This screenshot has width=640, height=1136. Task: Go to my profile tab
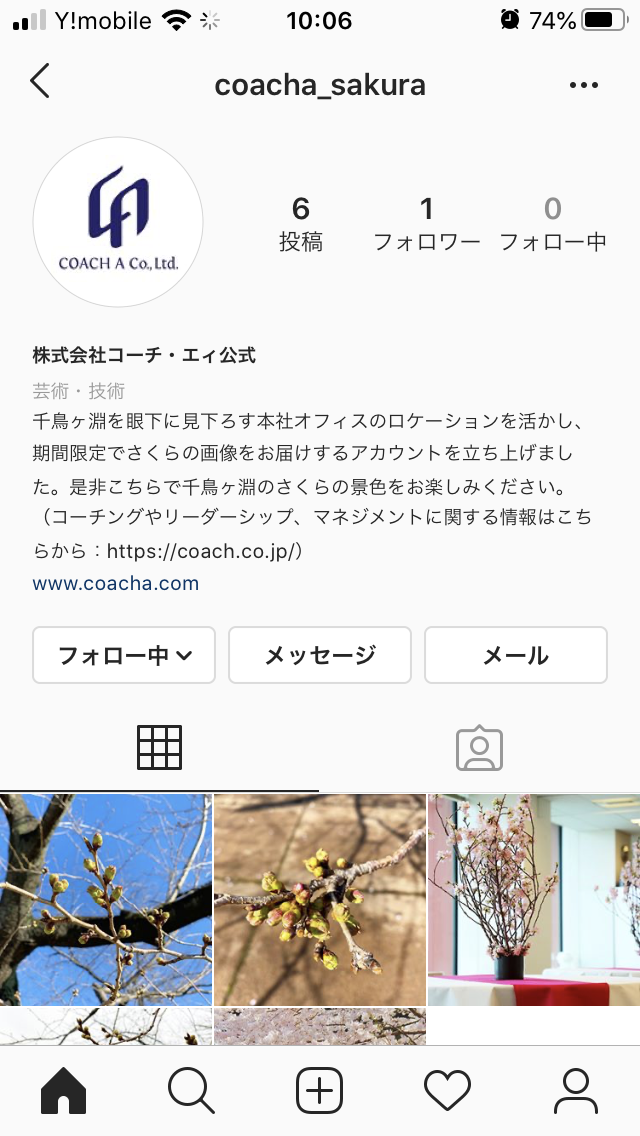[575, 1090]
